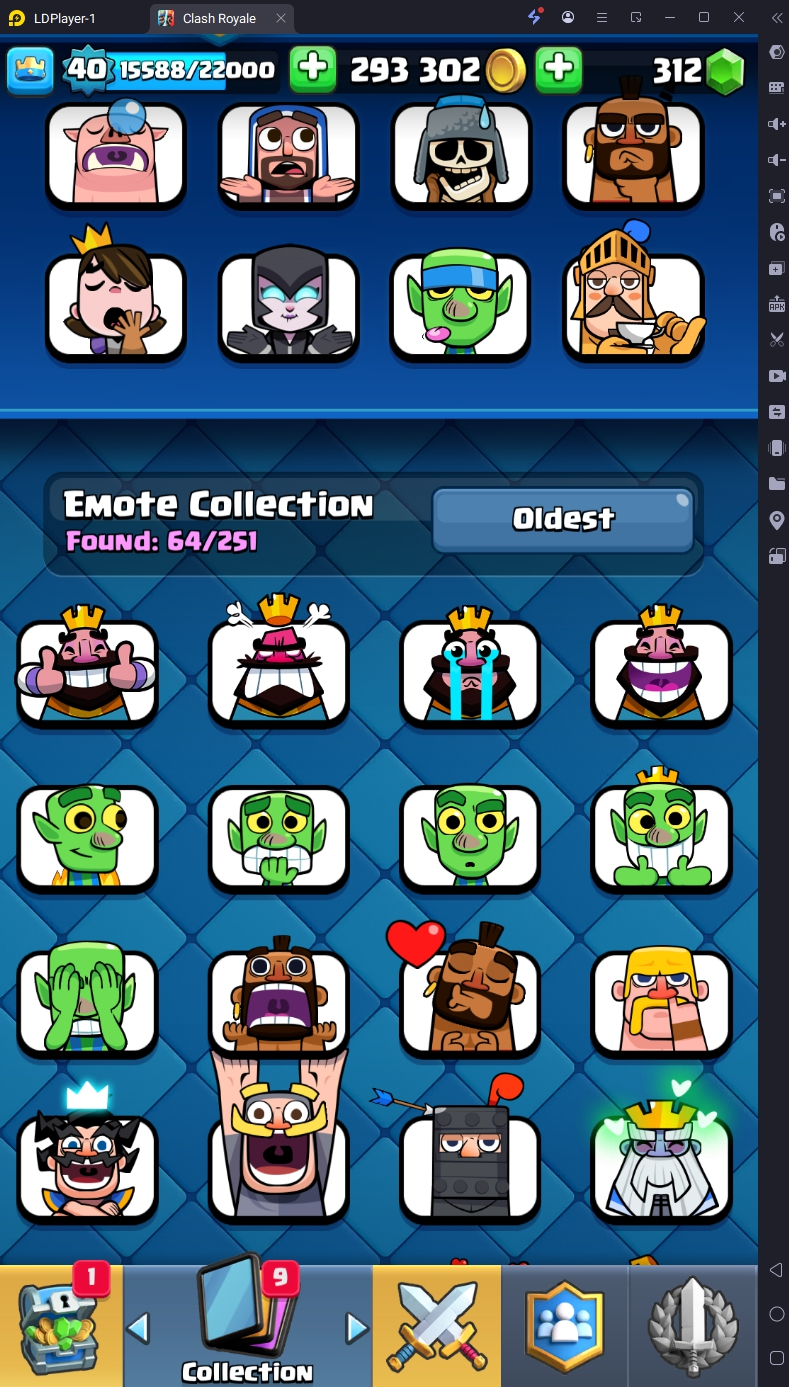Select the knight drinking tea emote
This screenshot has width=789, height=1387.
point(634,303)
